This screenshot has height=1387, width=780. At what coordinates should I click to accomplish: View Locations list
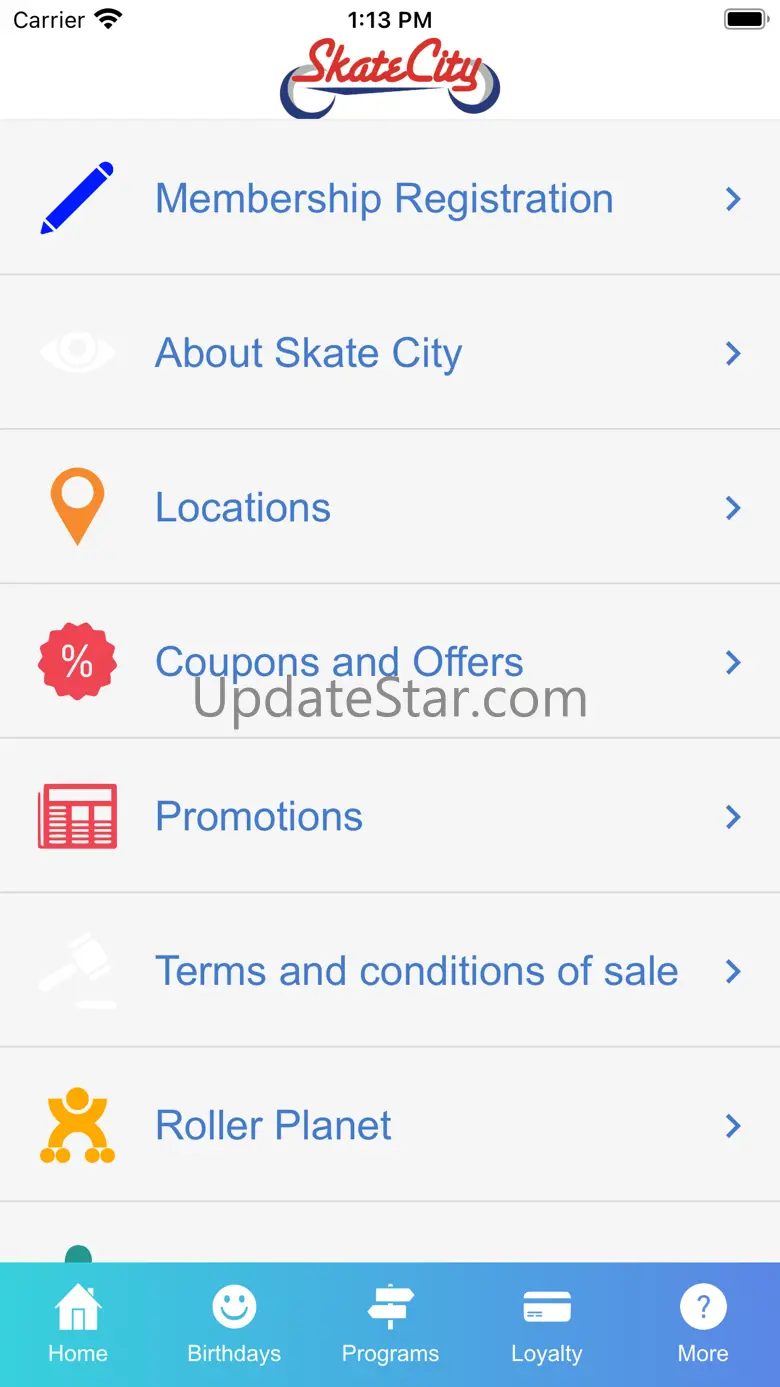click(x=390, y=507)
